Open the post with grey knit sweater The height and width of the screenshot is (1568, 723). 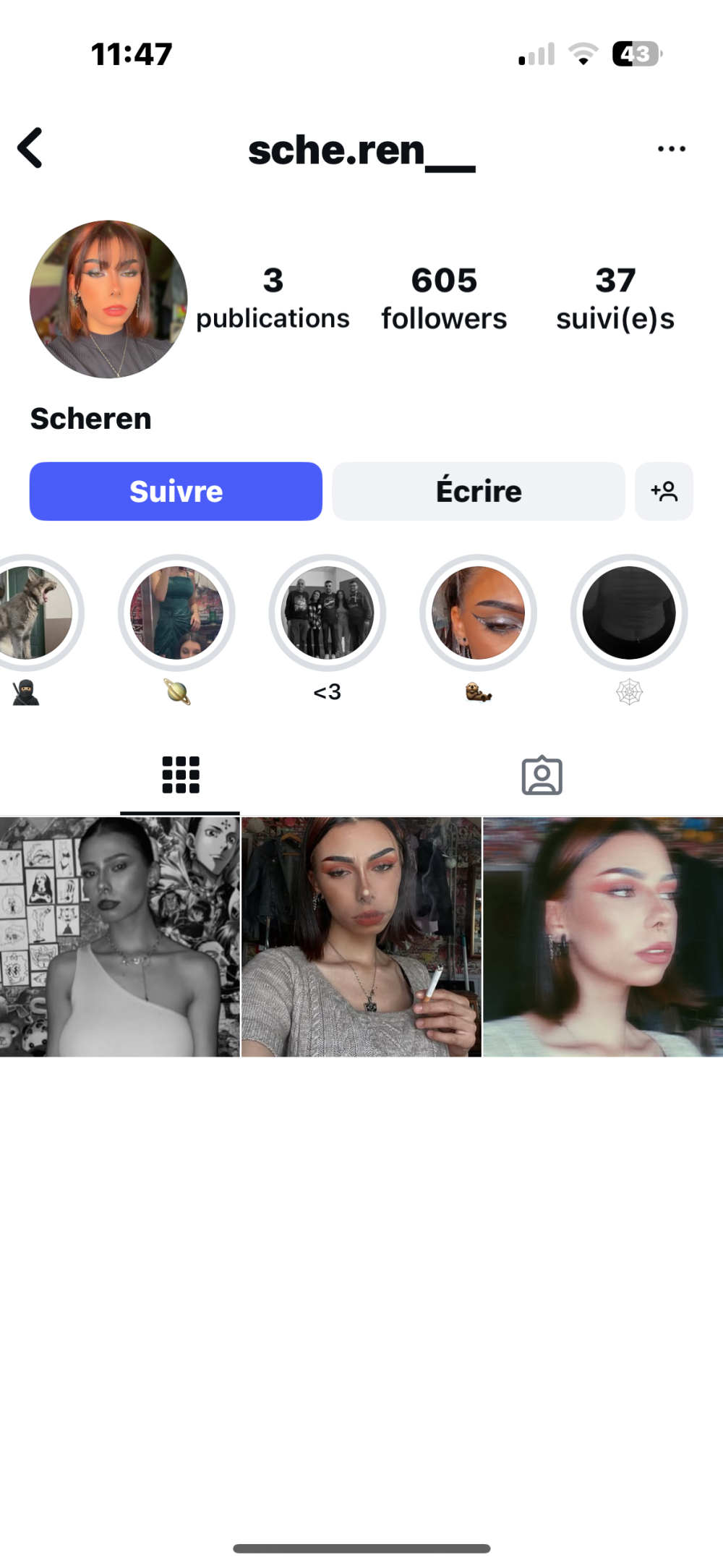[x=361, y=937]
